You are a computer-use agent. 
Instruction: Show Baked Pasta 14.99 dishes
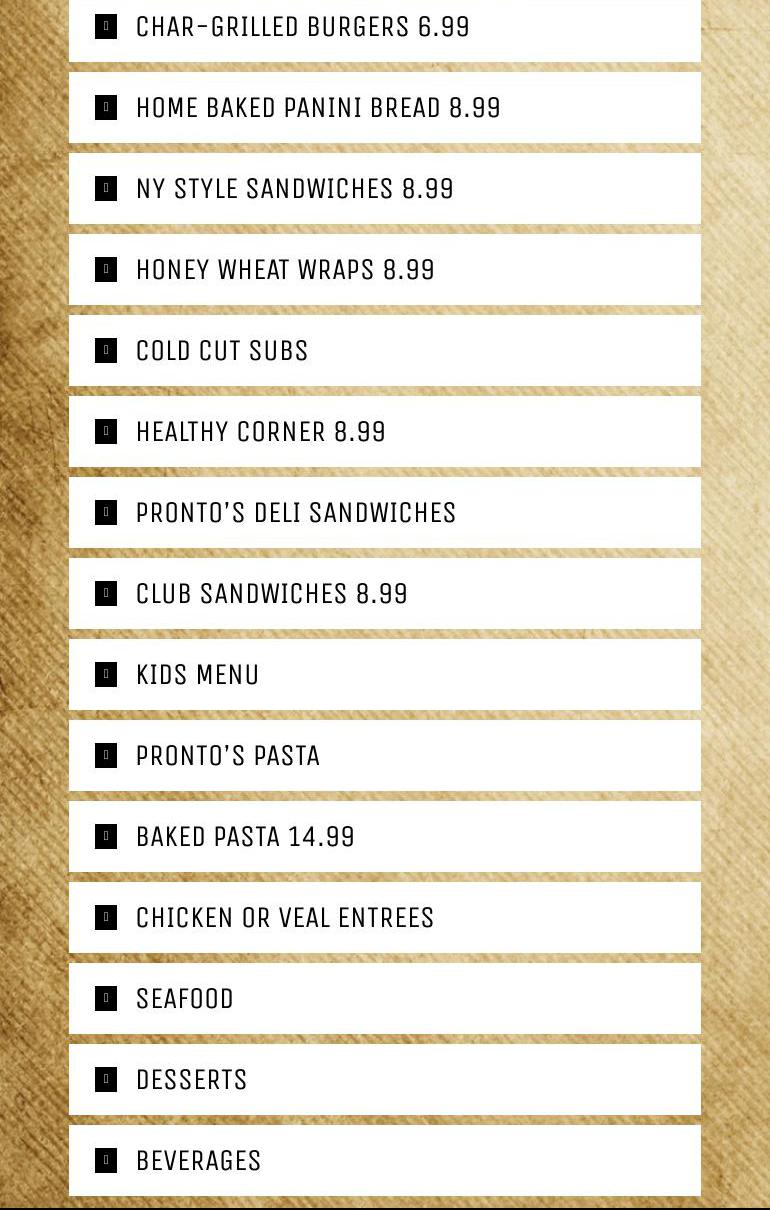[x=245, y=837]
